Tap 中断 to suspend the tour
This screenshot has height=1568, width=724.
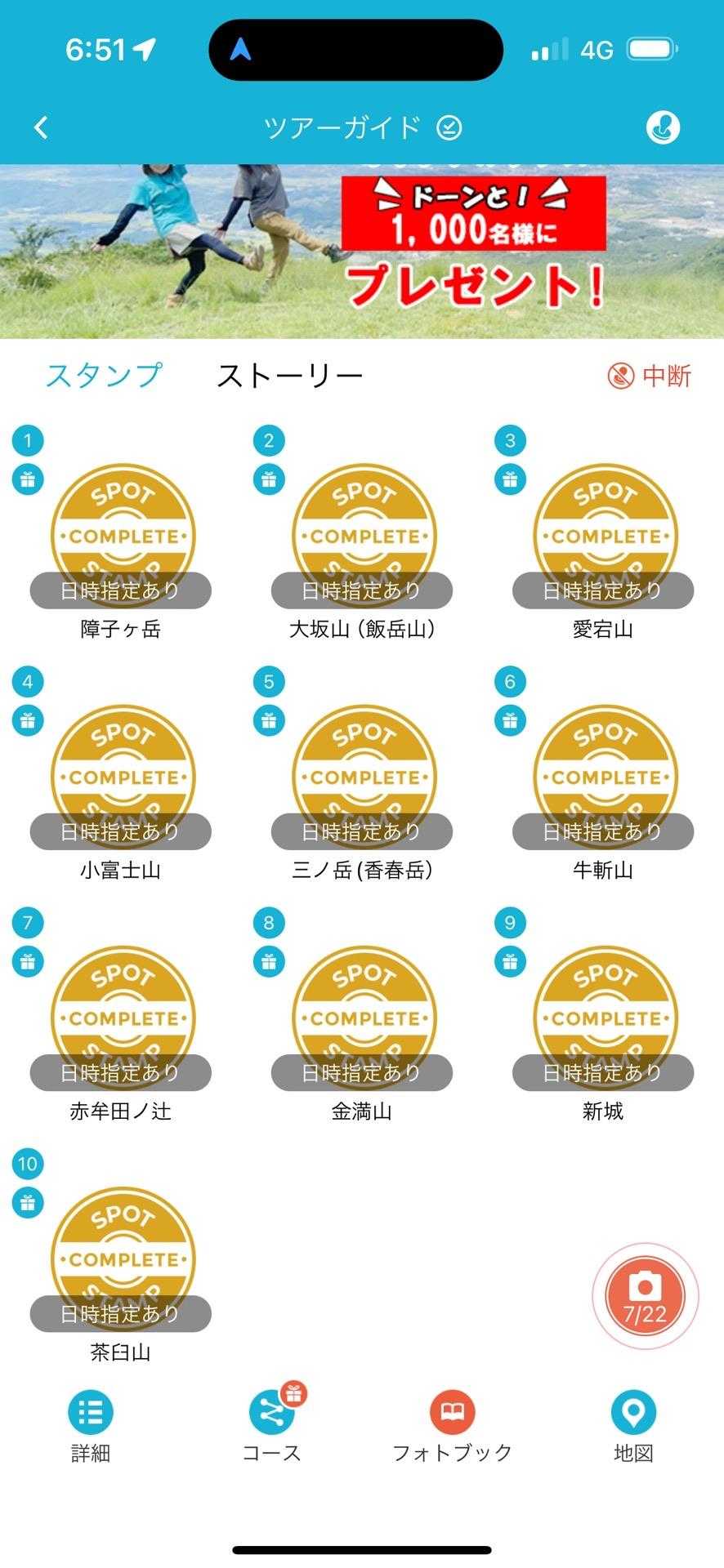650,376
